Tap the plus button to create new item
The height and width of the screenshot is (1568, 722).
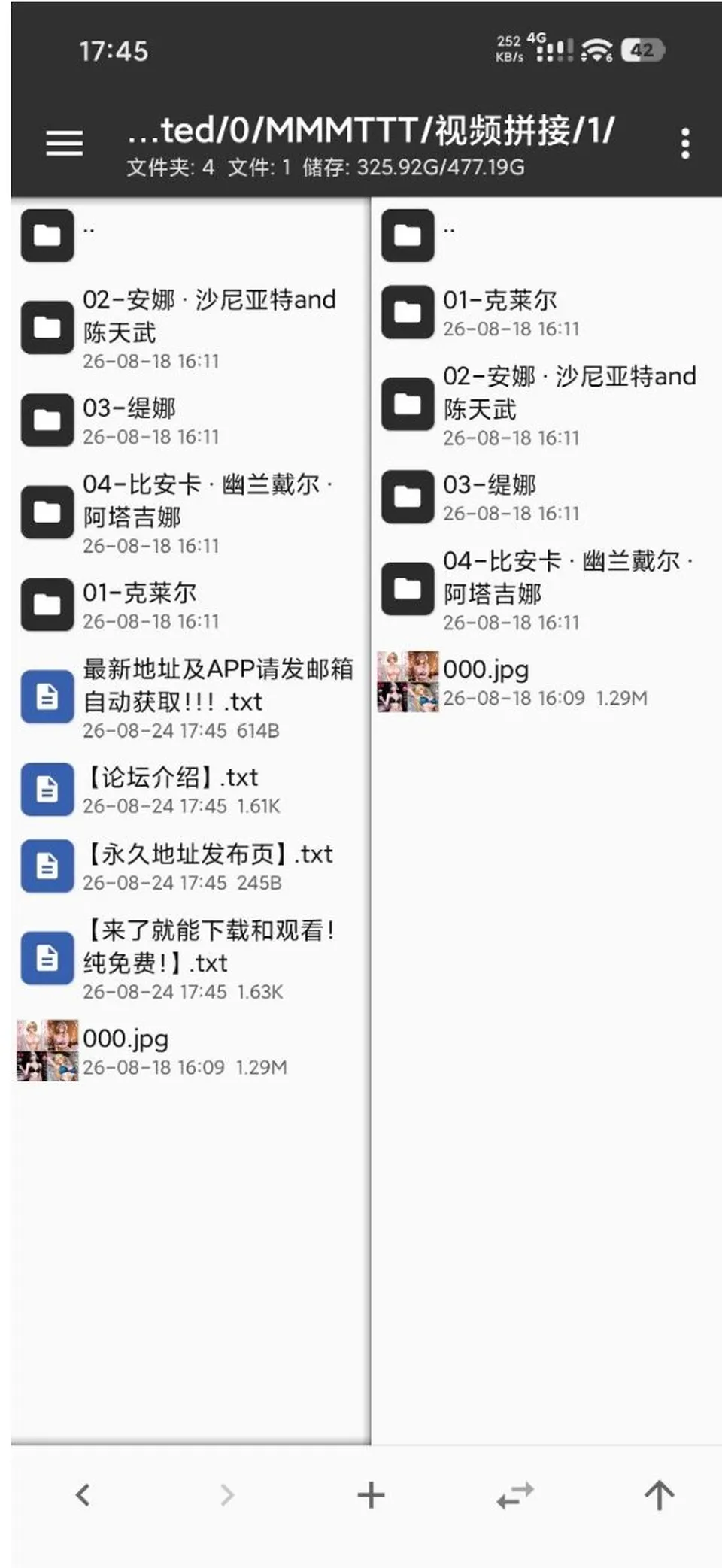(371, 1494)
